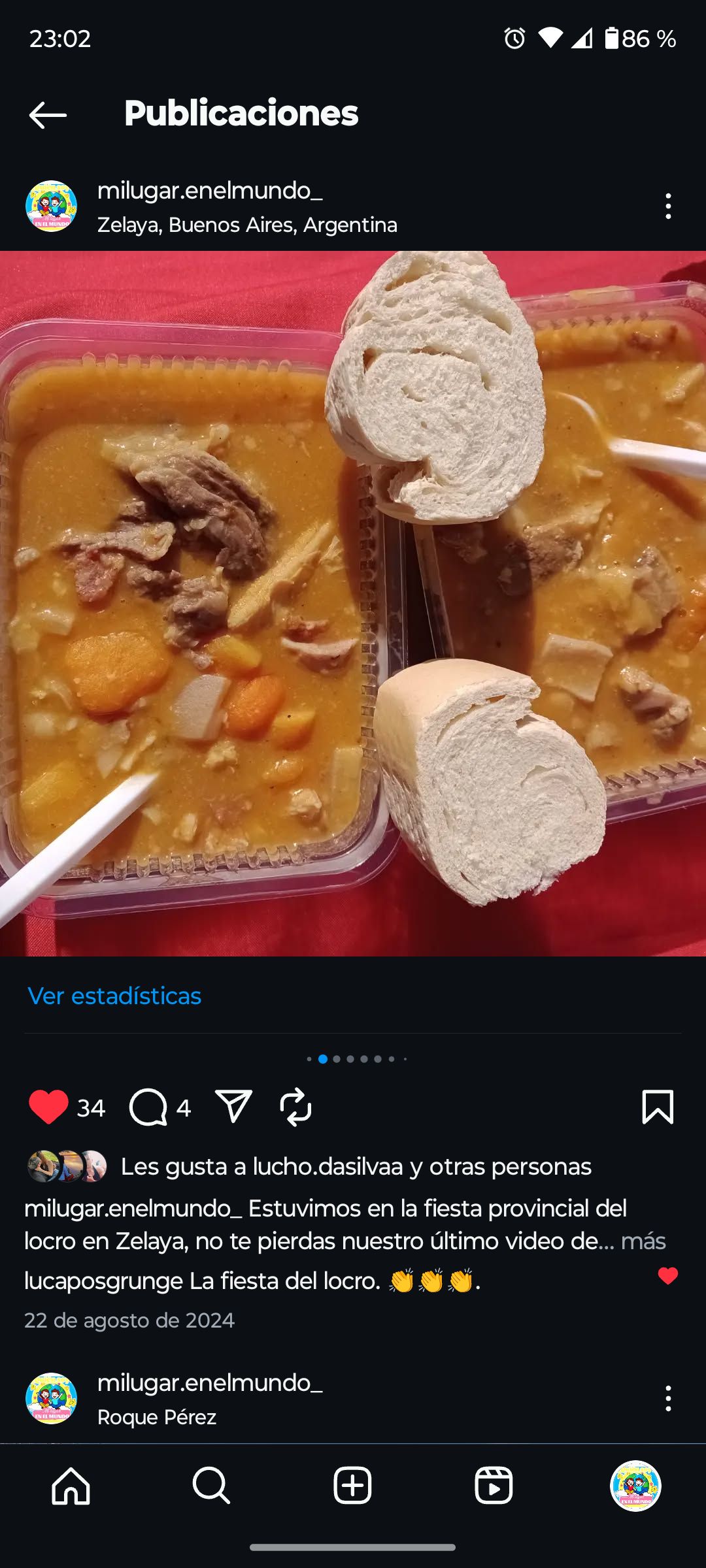Tap Ver estadísticas link
Image resolution: width=706 pixels, height=1568 pixels.
pyautogui.click(x=114, y=996)
